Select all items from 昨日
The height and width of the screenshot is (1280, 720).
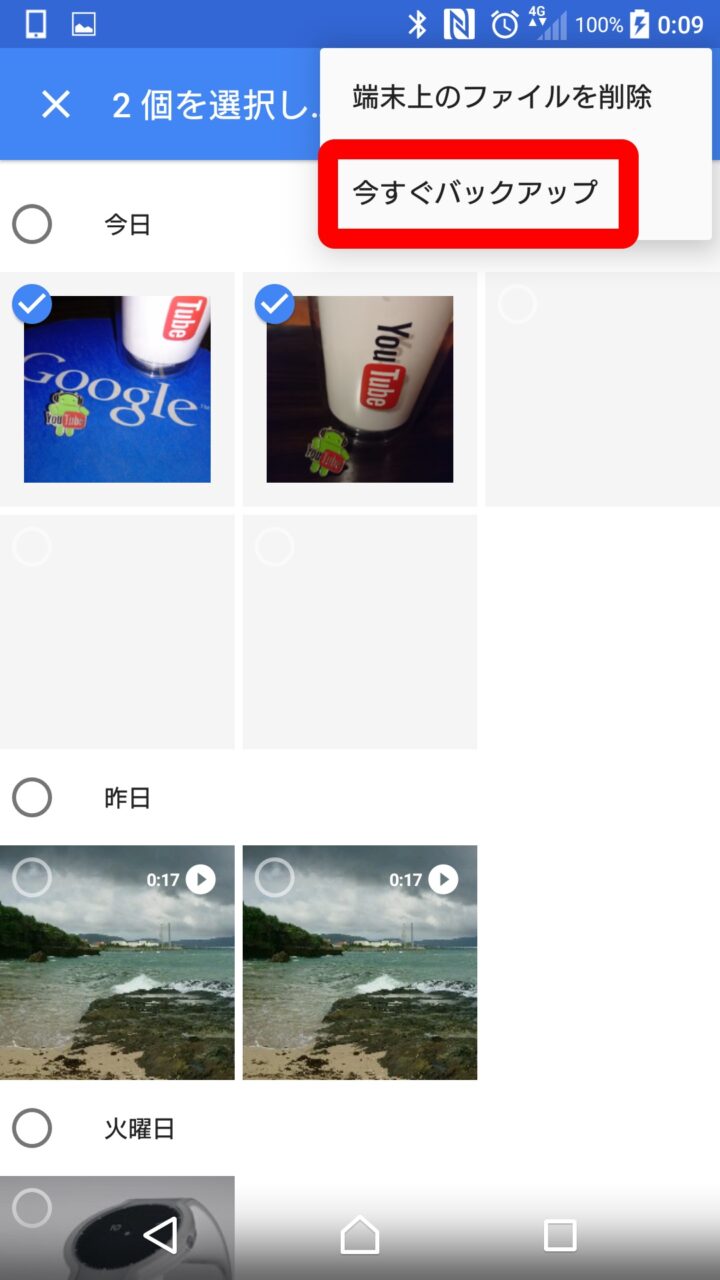tap(32, 798)
